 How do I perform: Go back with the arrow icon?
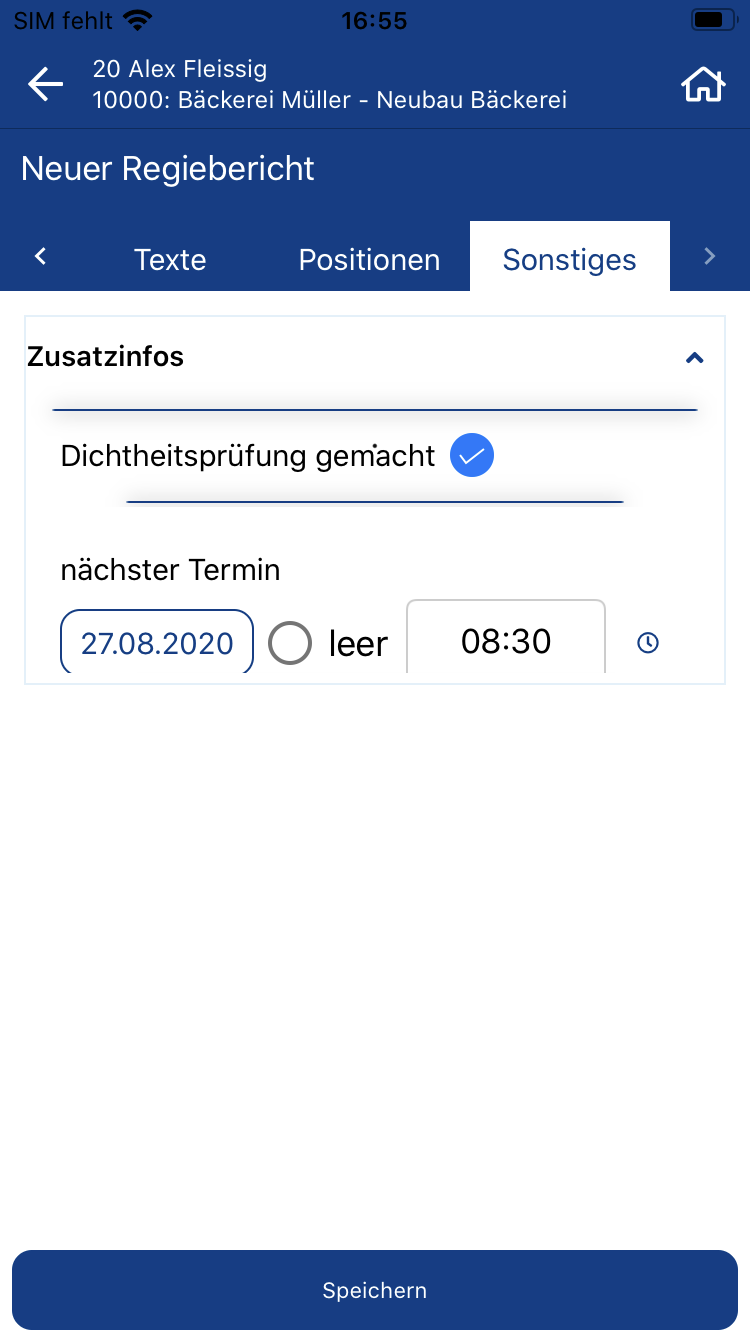pos(45,85)
